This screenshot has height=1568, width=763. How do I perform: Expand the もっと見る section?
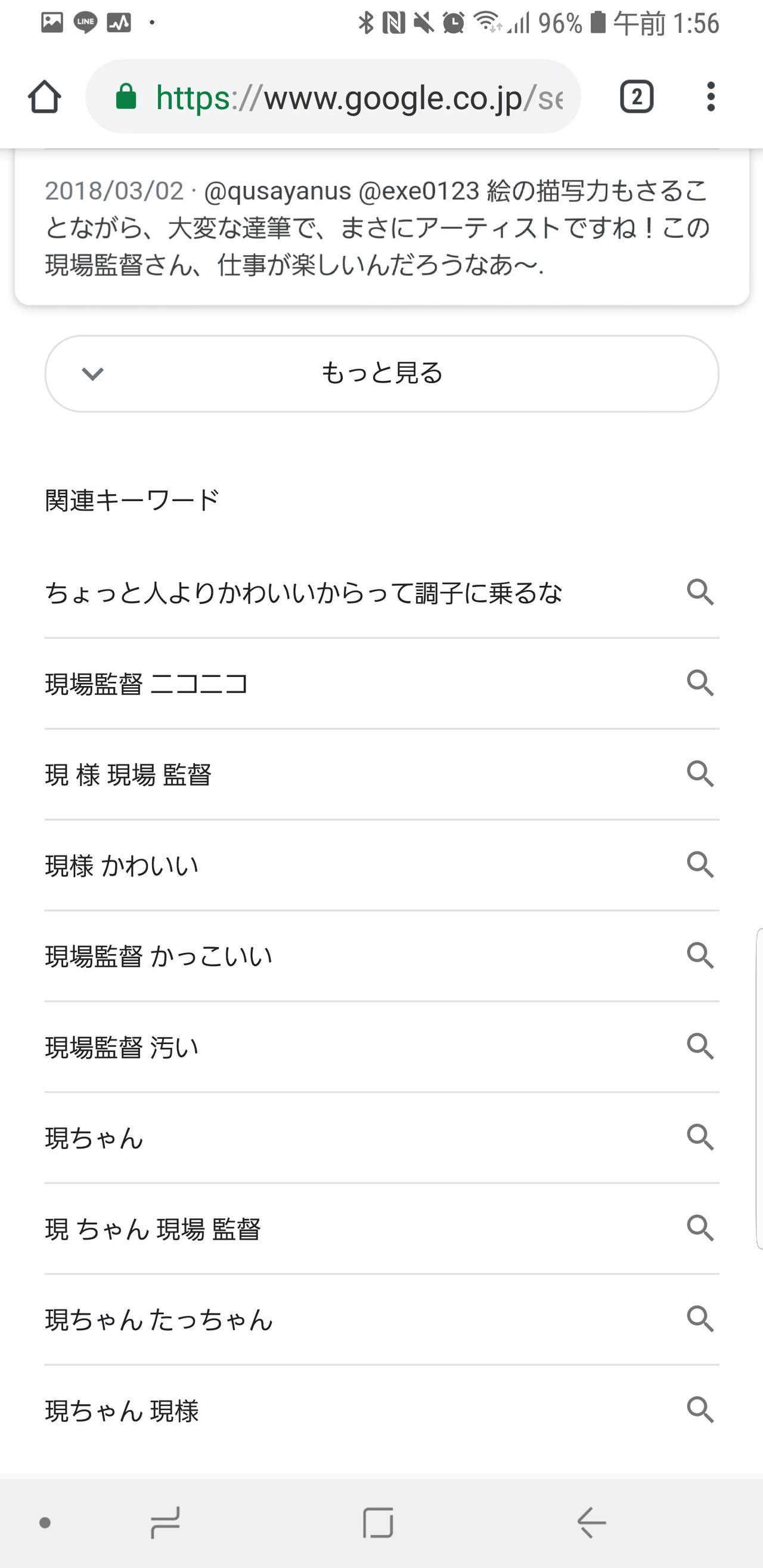[x=381, y=374]
